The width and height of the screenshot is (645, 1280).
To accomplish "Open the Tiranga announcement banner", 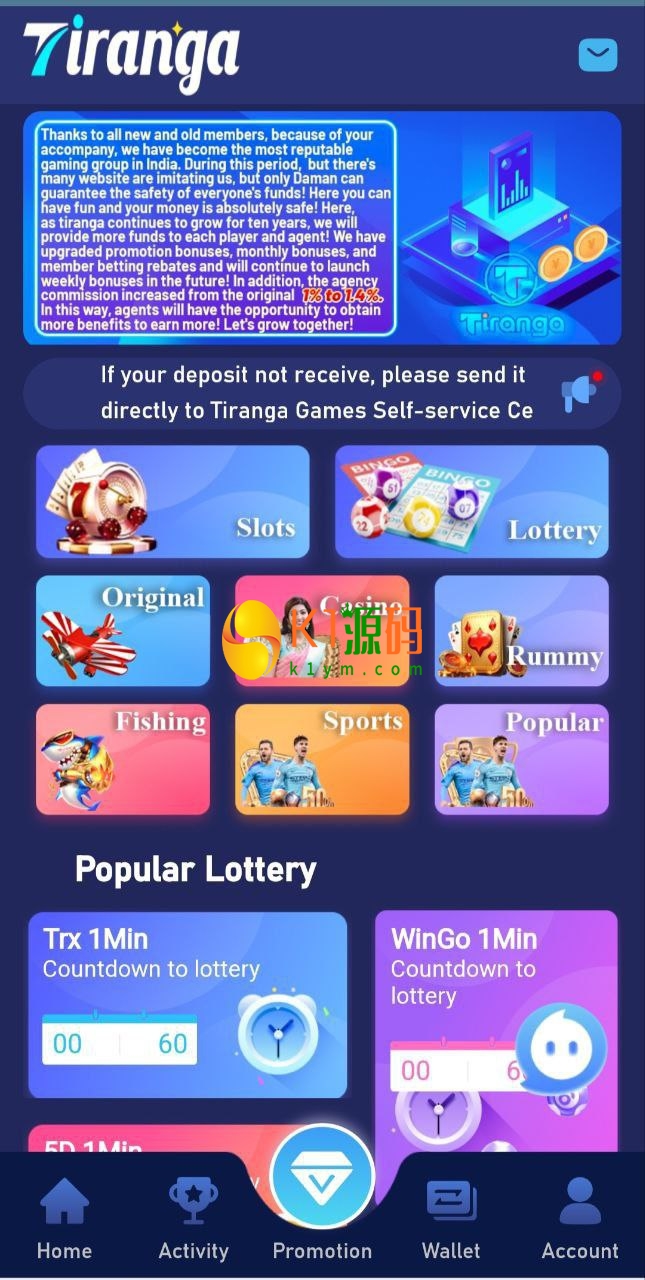I will tap(322, 228).
